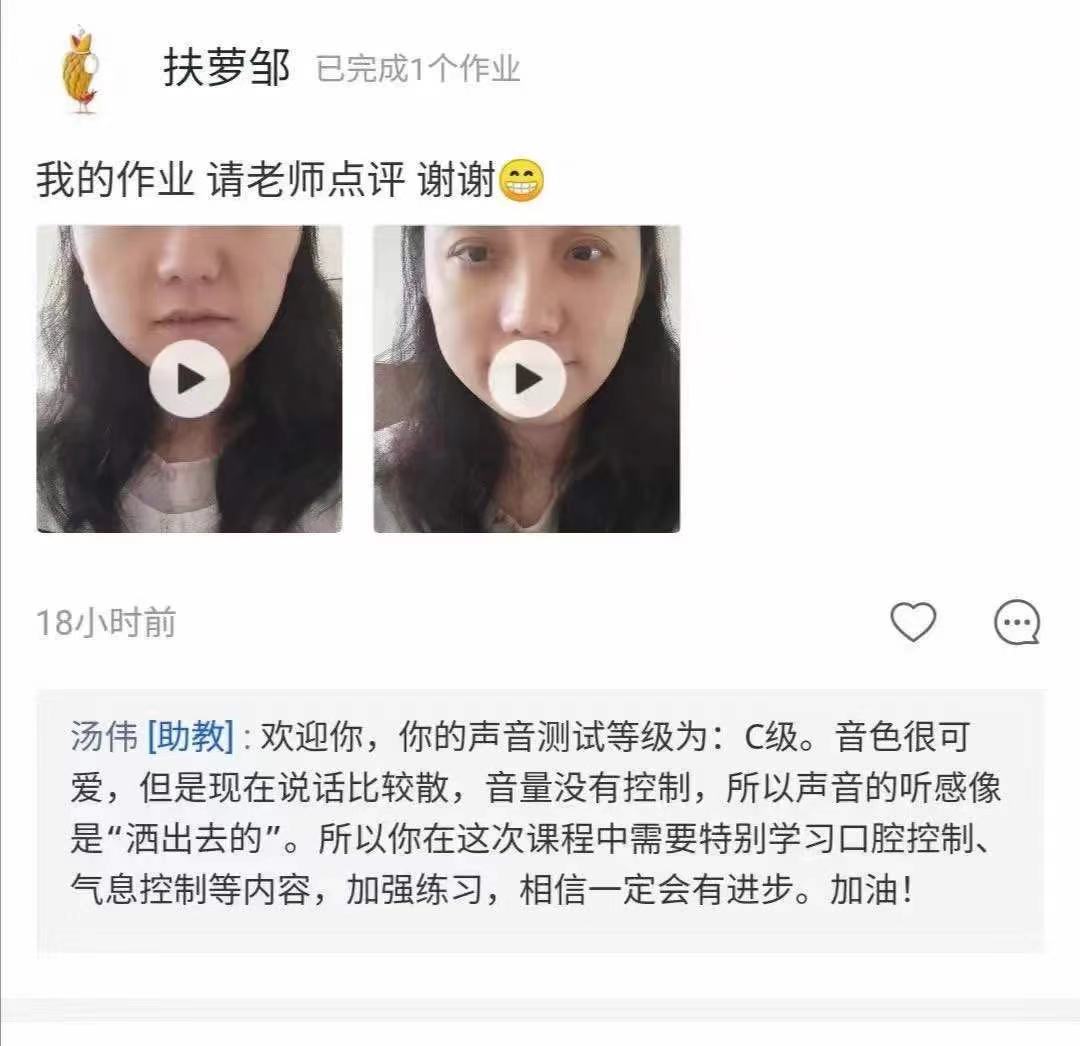
Task: Play the first homework video
Action: point(190,379)
